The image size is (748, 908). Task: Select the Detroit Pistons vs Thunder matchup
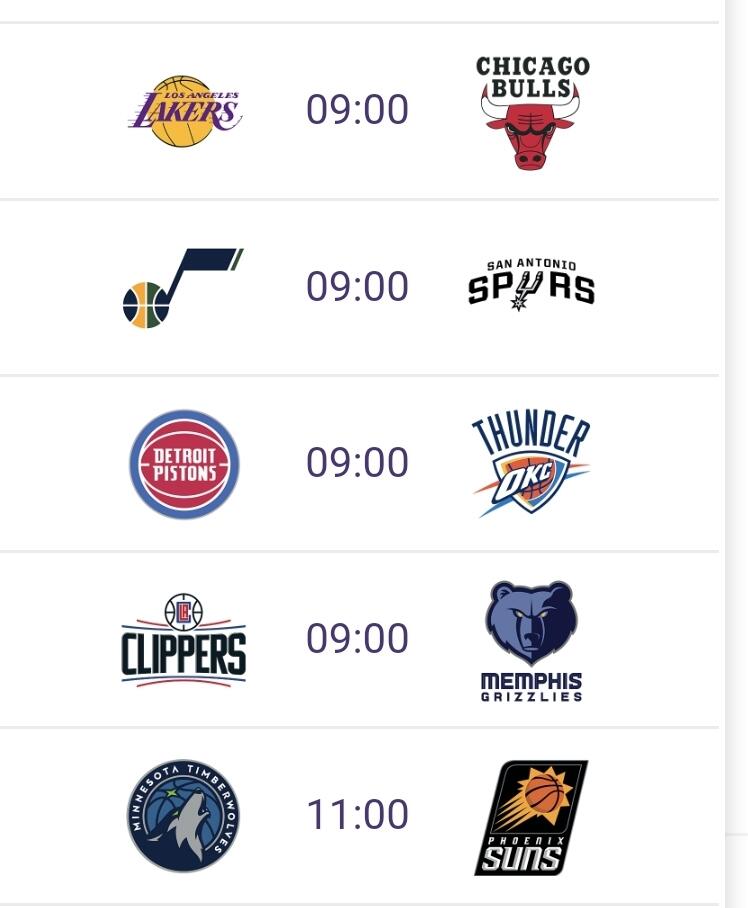click(359, 464)
